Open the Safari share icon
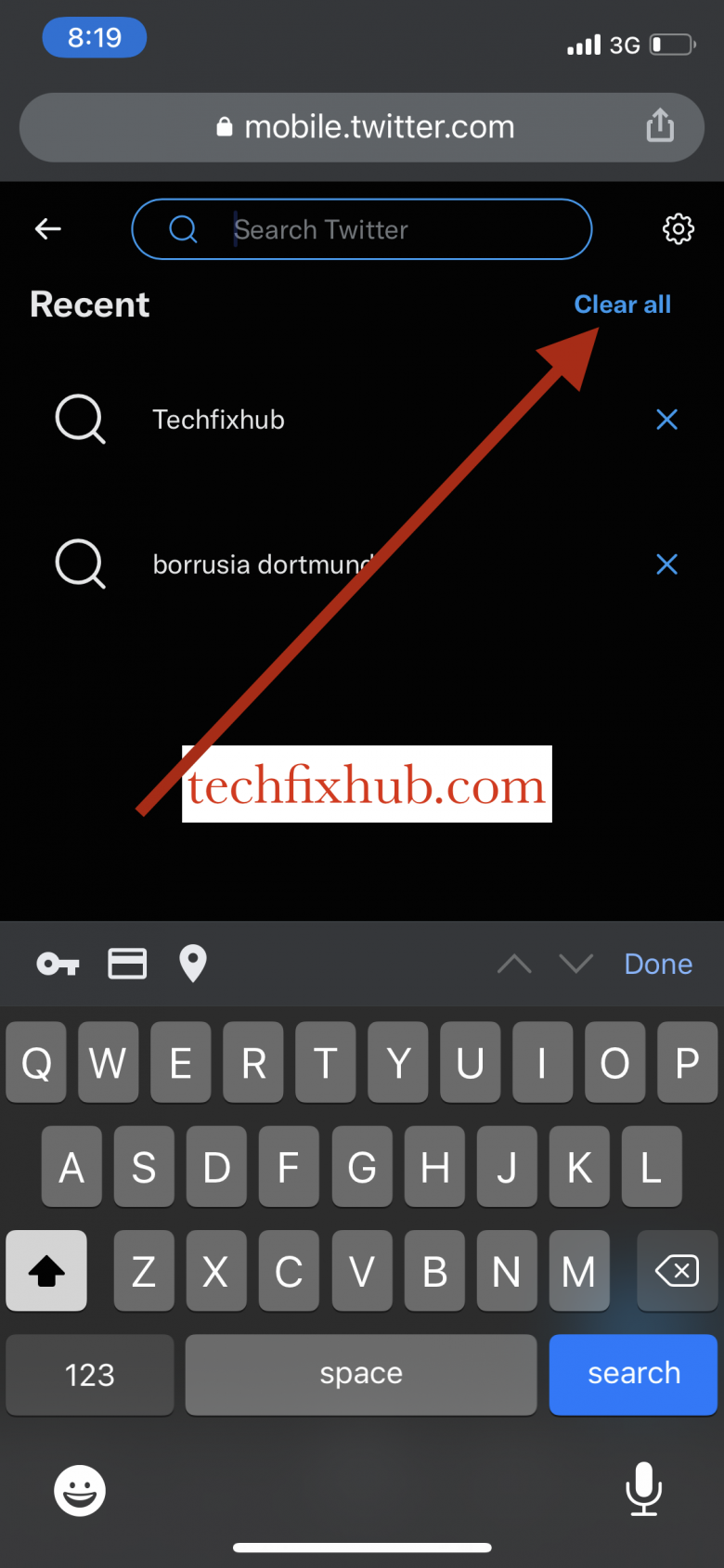This screenshot has height=1568, width=724. [x=660, y=126]
